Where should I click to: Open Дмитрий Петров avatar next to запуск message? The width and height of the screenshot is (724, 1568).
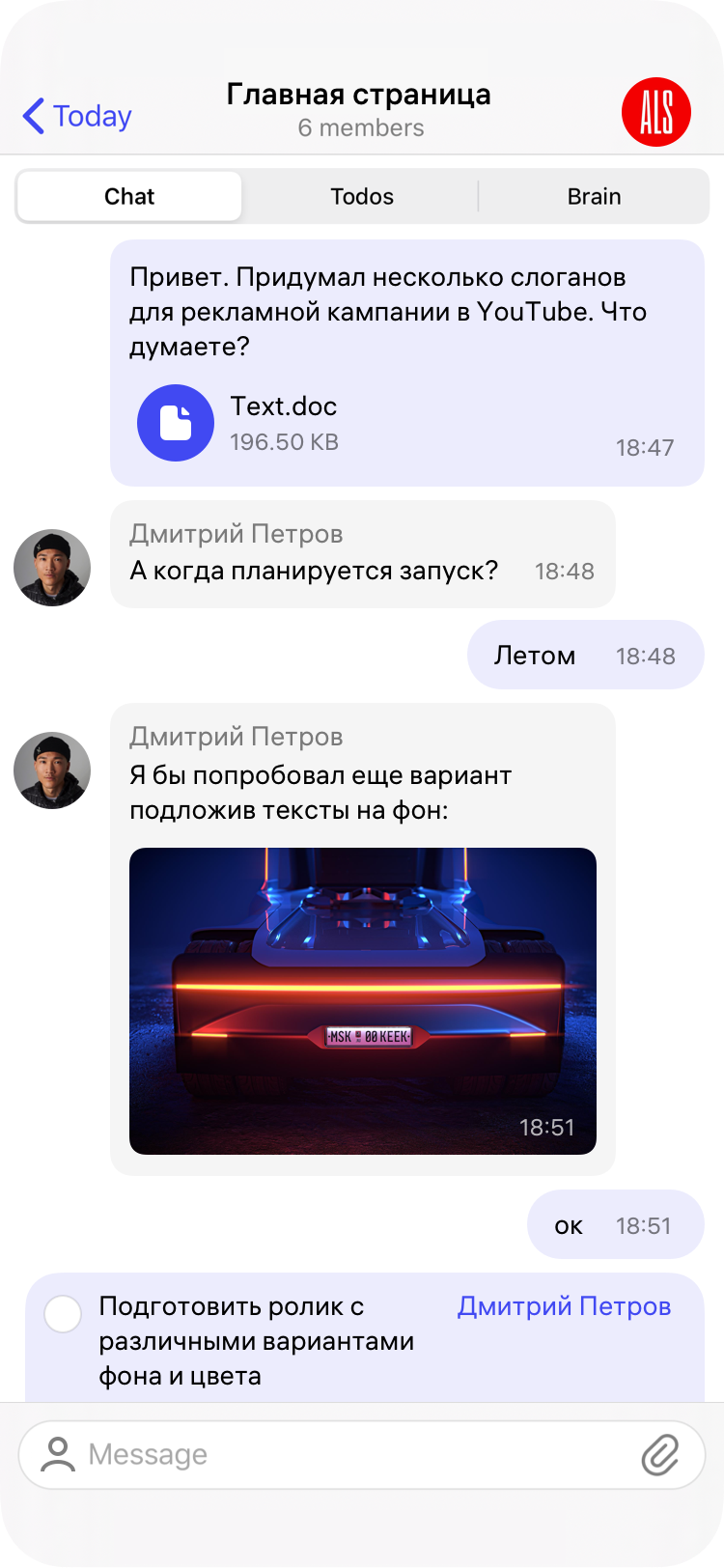tap(52, 568)
